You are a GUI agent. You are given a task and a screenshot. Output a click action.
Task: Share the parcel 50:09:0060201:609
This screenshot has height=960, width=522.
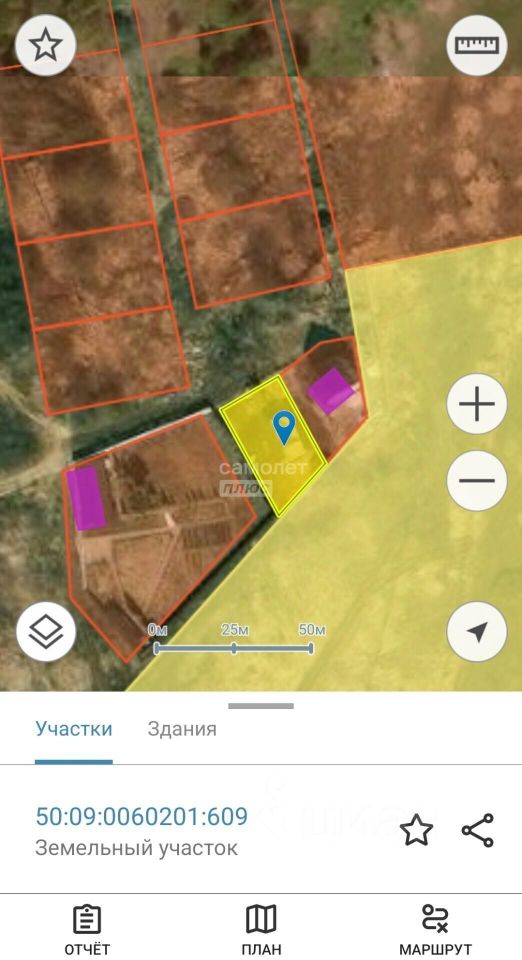pyautogui.click(x=477, y=830)
